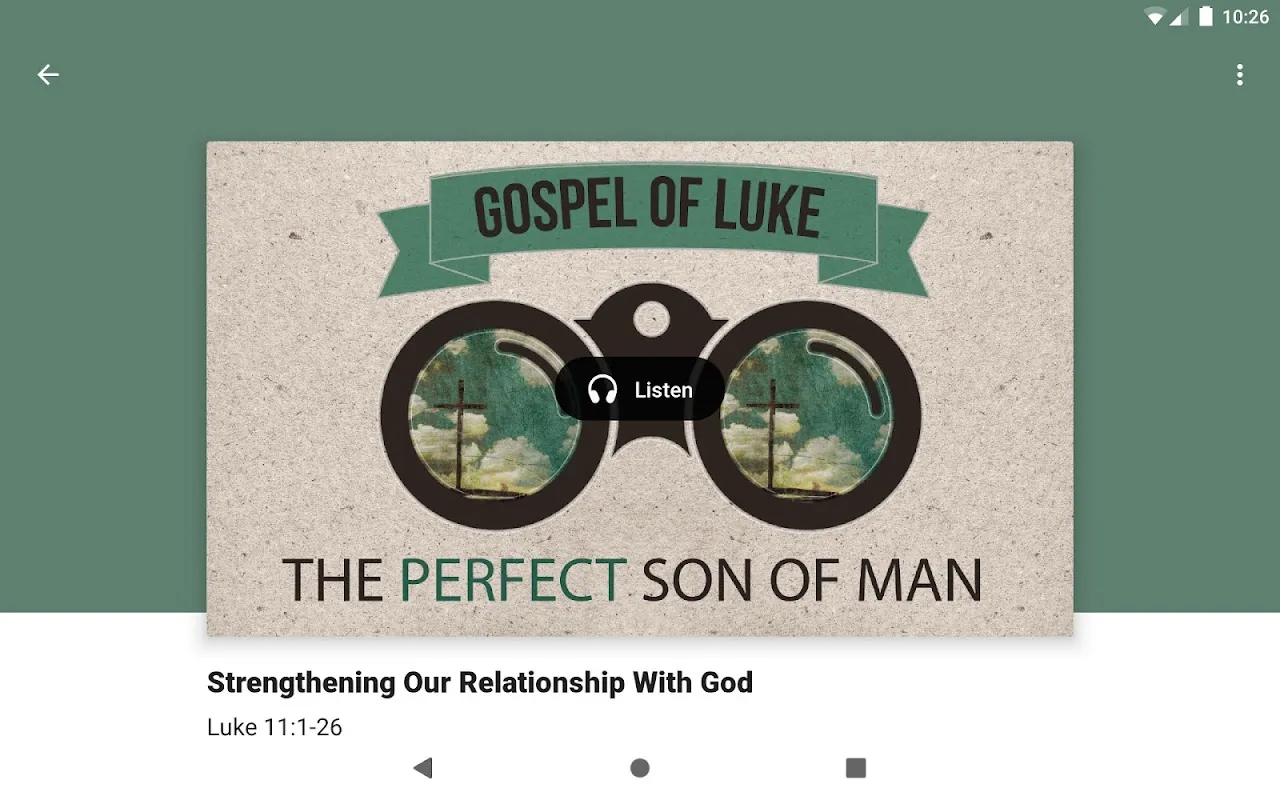The height and width of the screenshot is (800, 1280).
Task: Tap the system home button
Action: click(640, 768)
